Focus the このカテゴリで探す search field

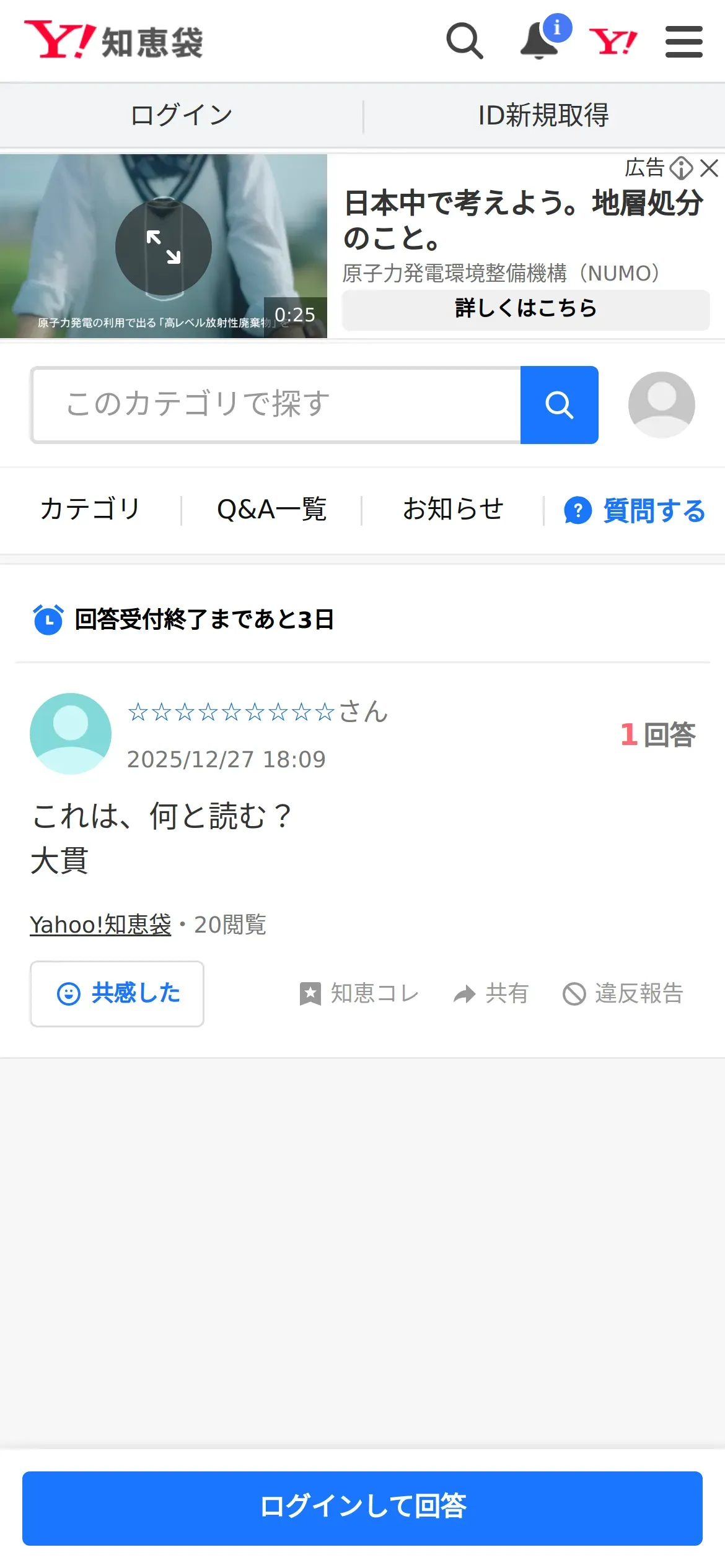point(276,405)
